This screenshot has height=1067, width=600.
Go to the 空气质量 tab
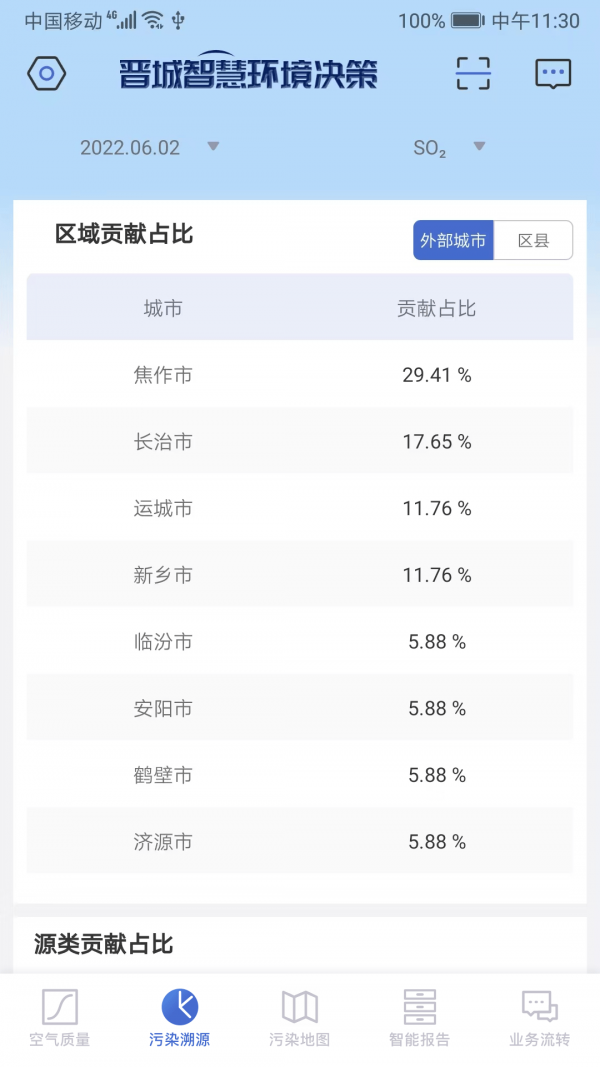point(60,1018)
